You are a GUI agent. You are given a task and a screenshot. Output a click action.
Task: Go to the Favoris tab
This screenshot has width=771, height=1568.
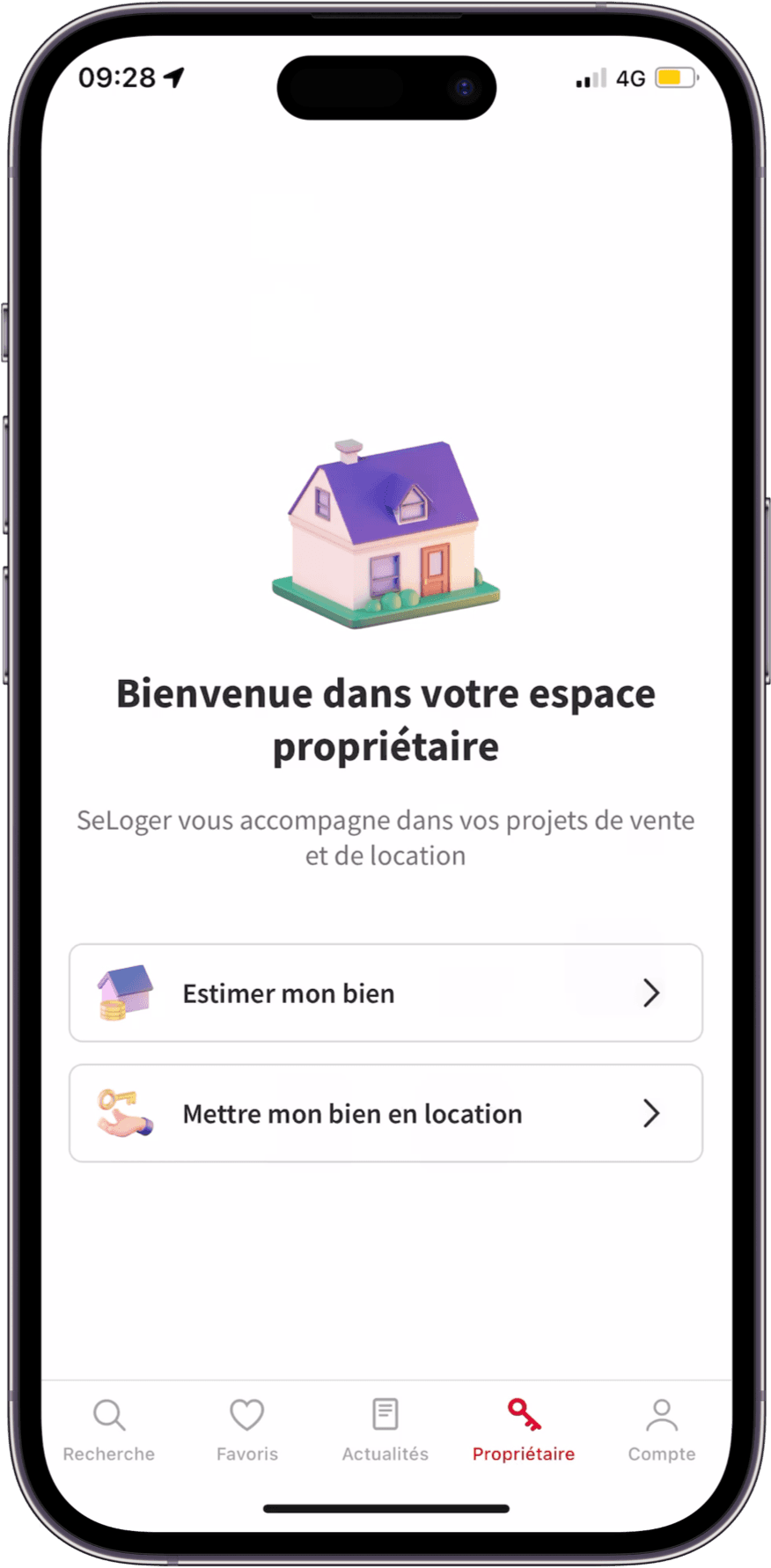point(247,1430)
